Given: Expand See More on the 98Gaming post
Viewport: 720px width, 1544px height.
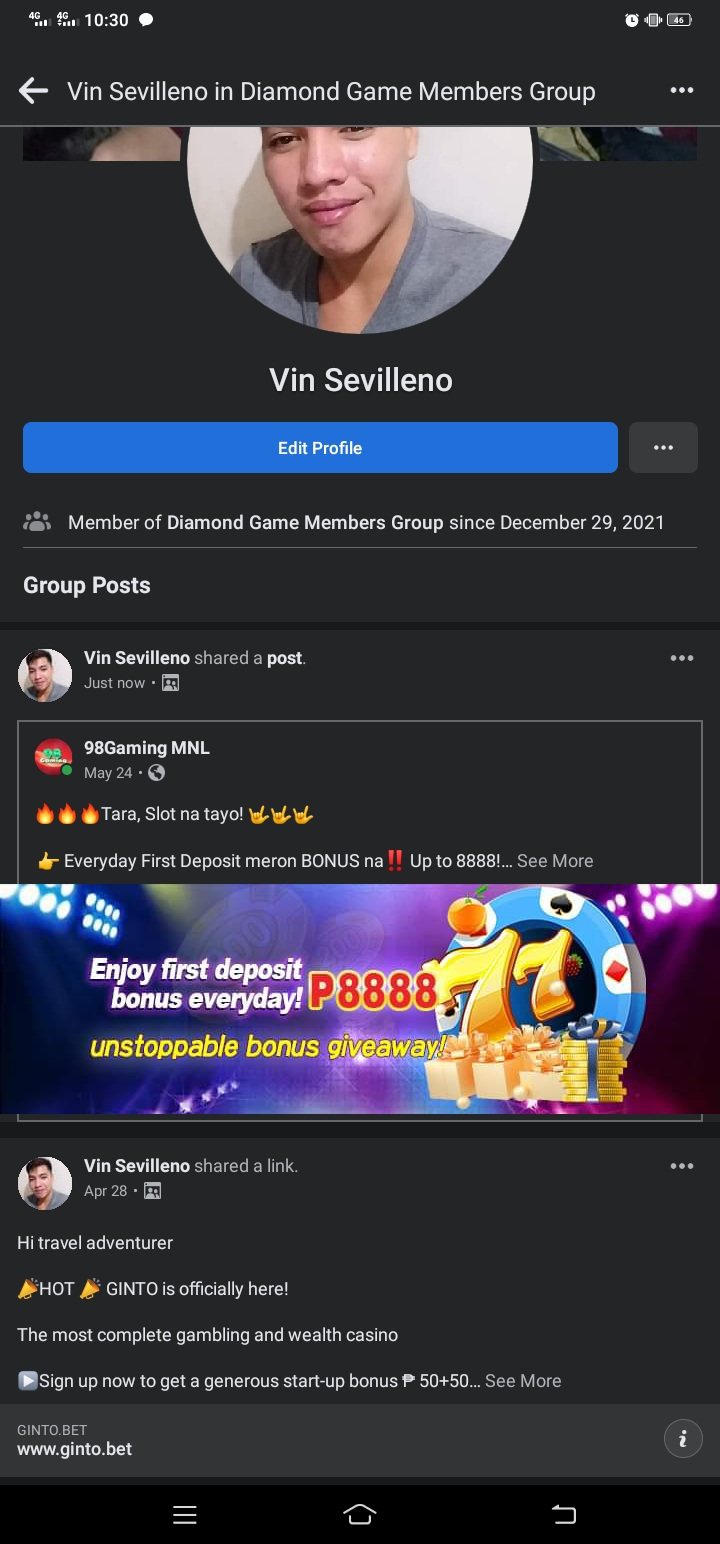Looking at the screenshot, I should tap(555, 861).
